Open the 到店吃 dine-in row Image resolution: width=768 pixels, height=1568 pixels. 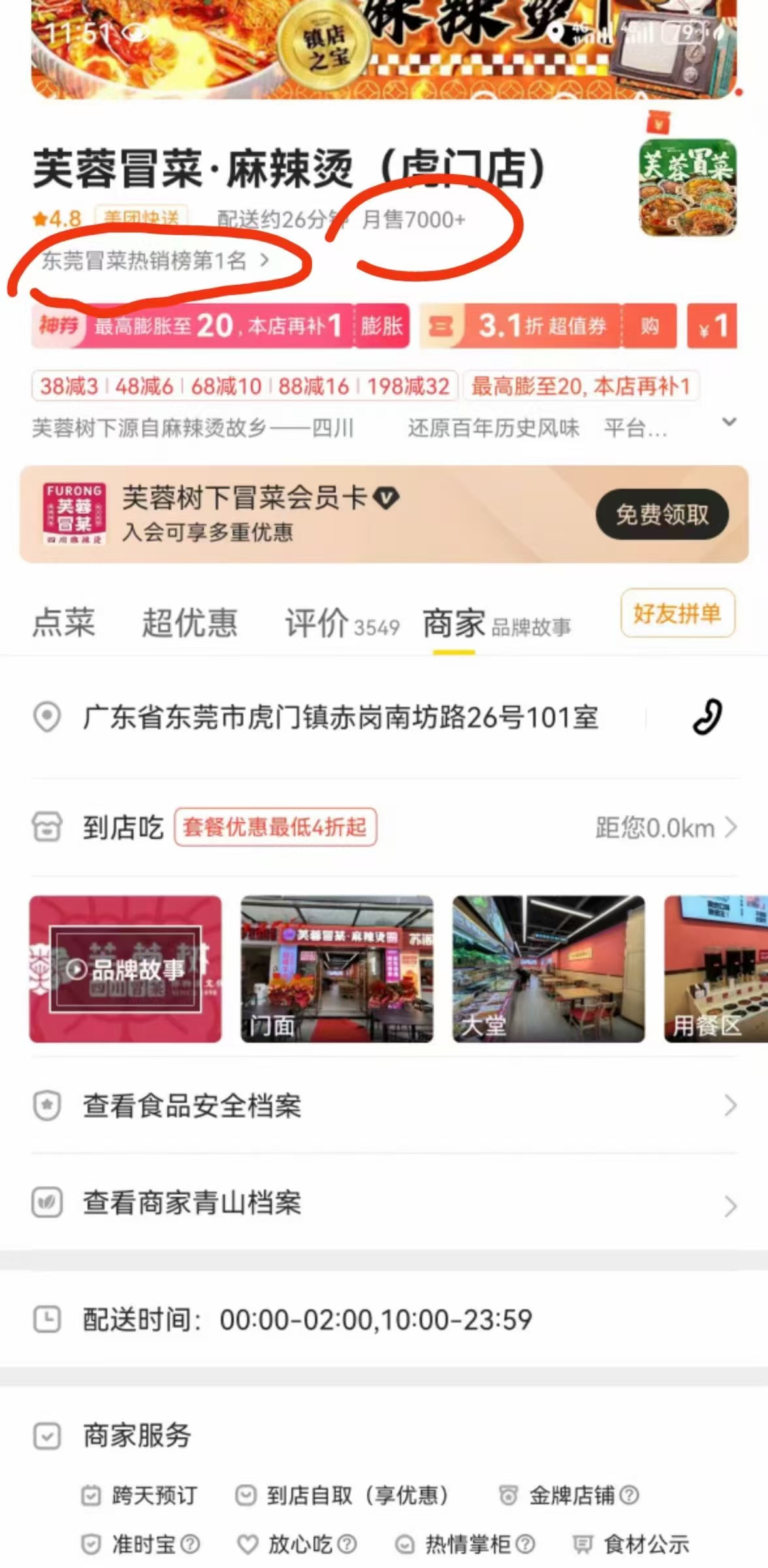tap(384, 828)
